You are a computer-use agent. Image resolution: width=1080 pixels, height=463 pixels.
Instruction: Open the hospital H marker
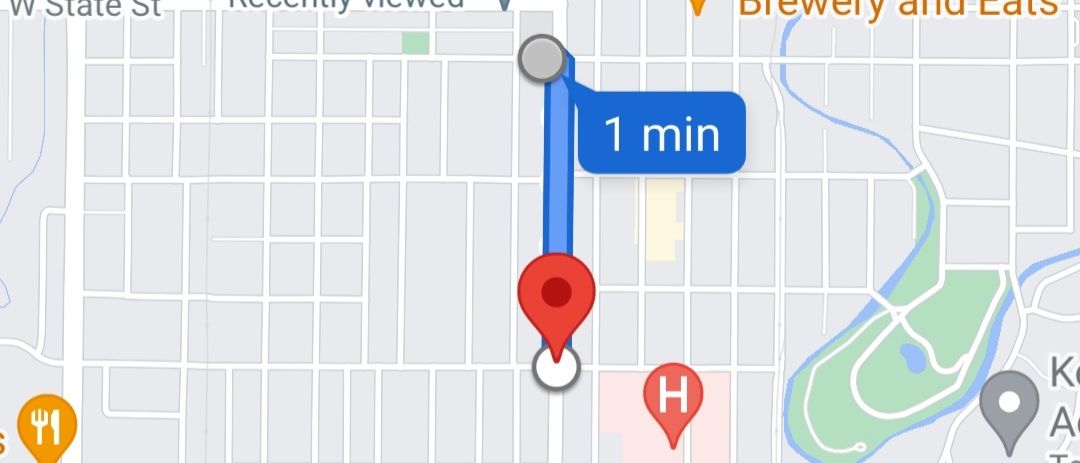tap(673, 398)
